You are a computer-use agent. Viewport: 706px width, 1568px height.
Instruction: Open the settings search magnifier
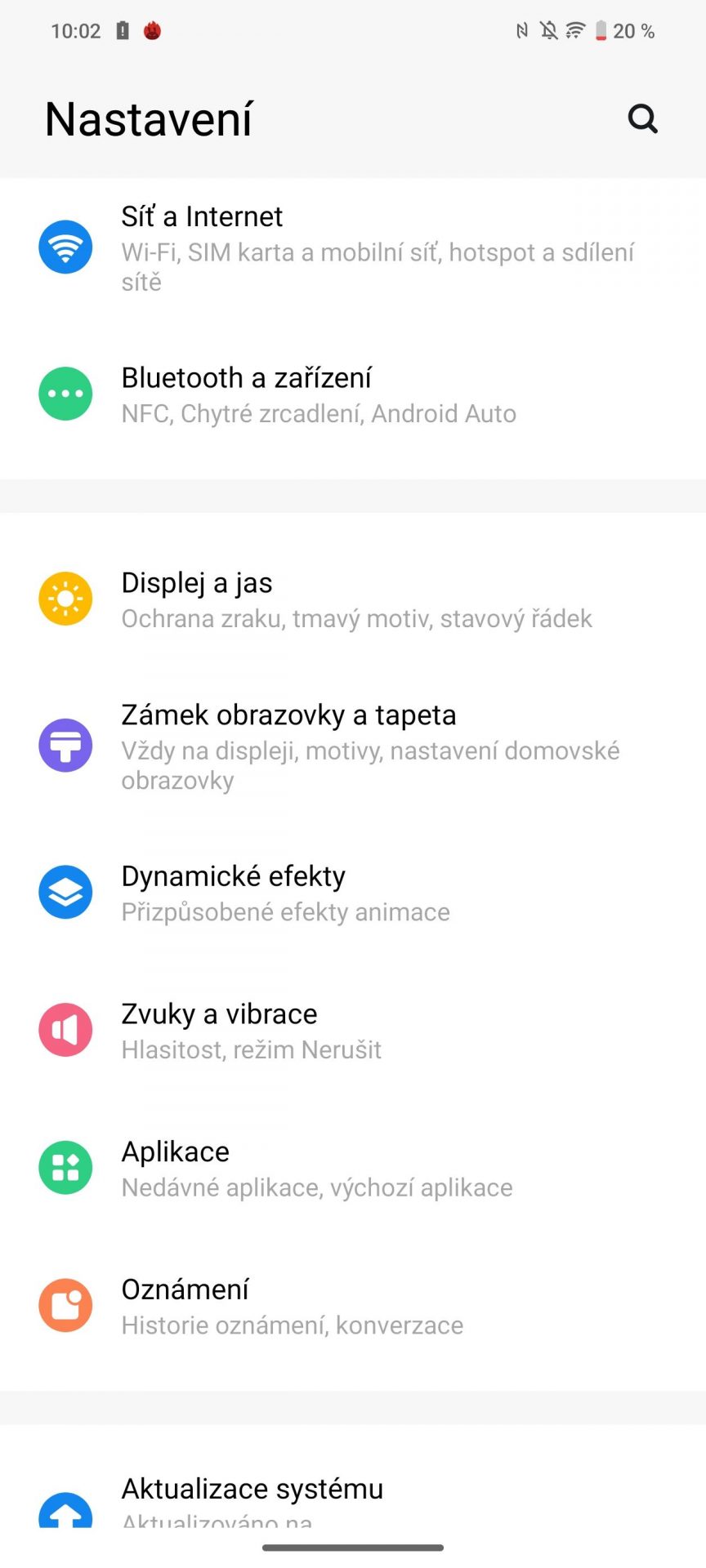click(642, 118)
